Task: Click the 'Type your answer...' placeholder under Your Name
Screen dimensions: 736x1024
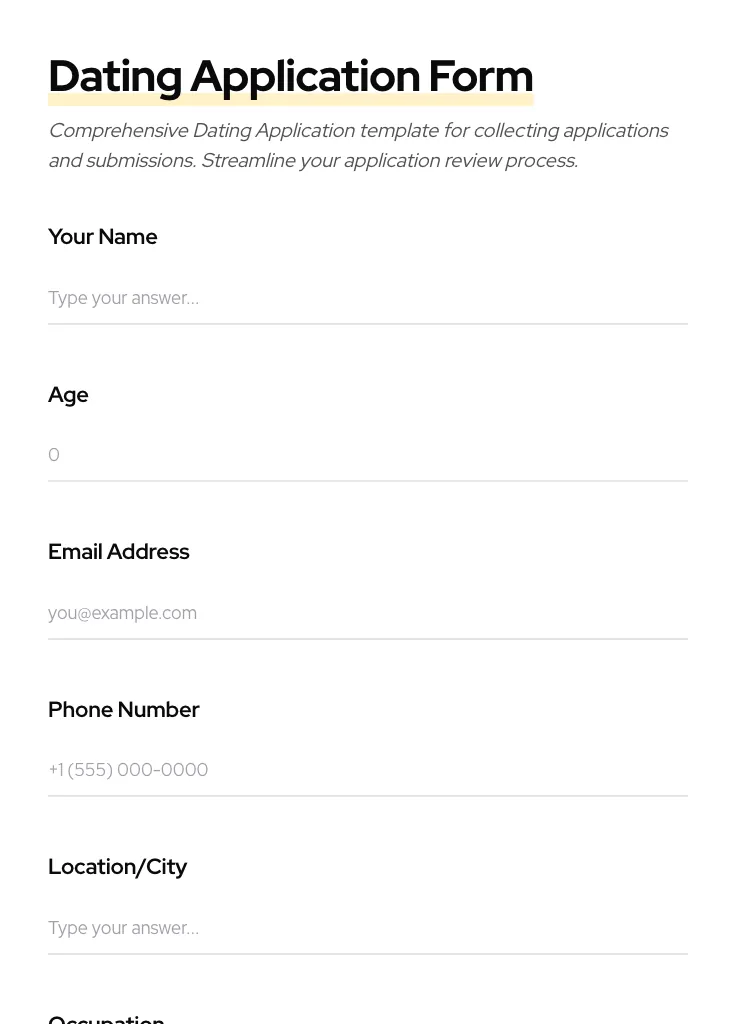Action: click(123, 298)
